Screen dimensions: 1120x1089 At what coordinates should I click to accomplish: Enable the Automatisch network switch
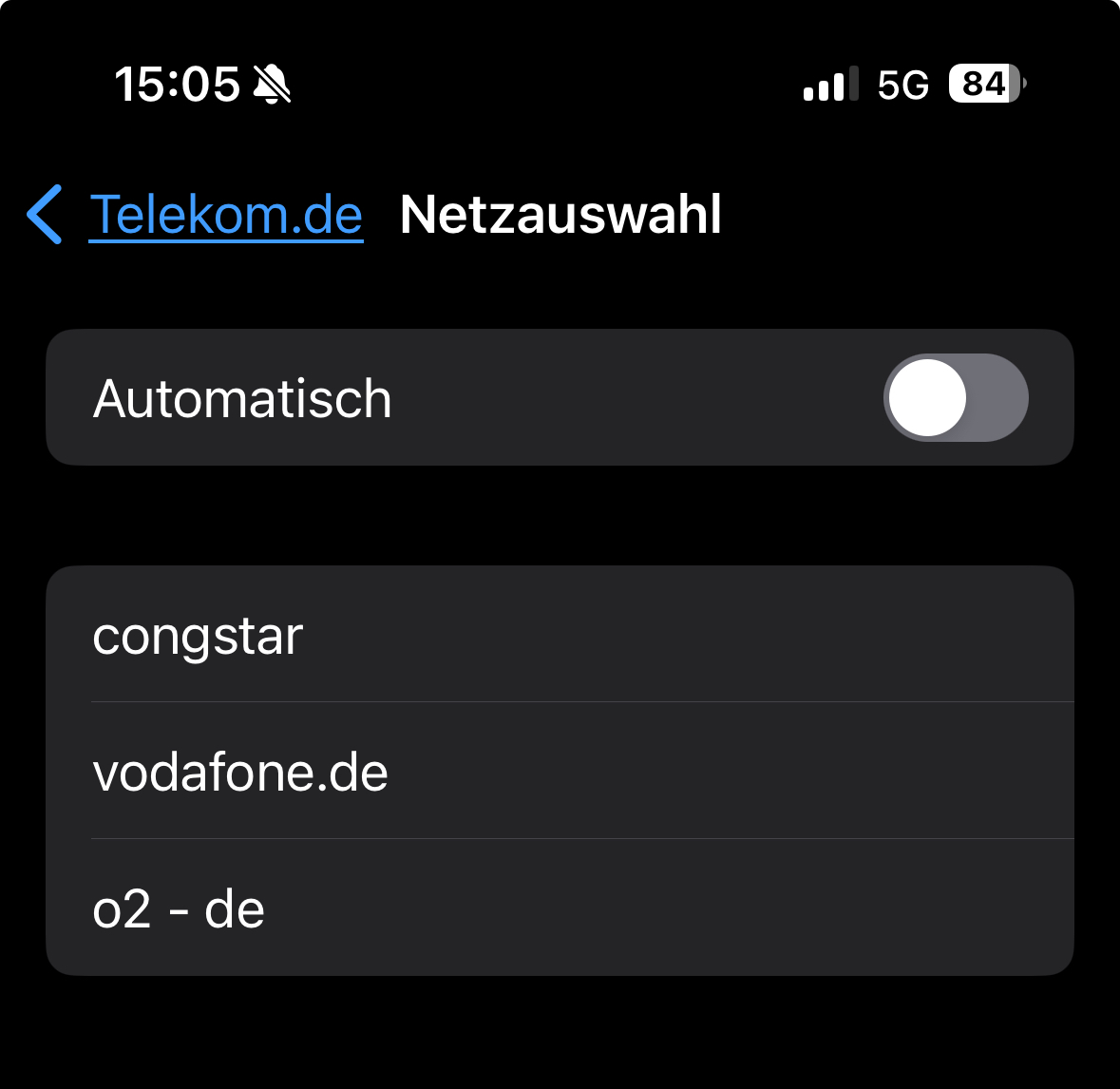[955, 397]
